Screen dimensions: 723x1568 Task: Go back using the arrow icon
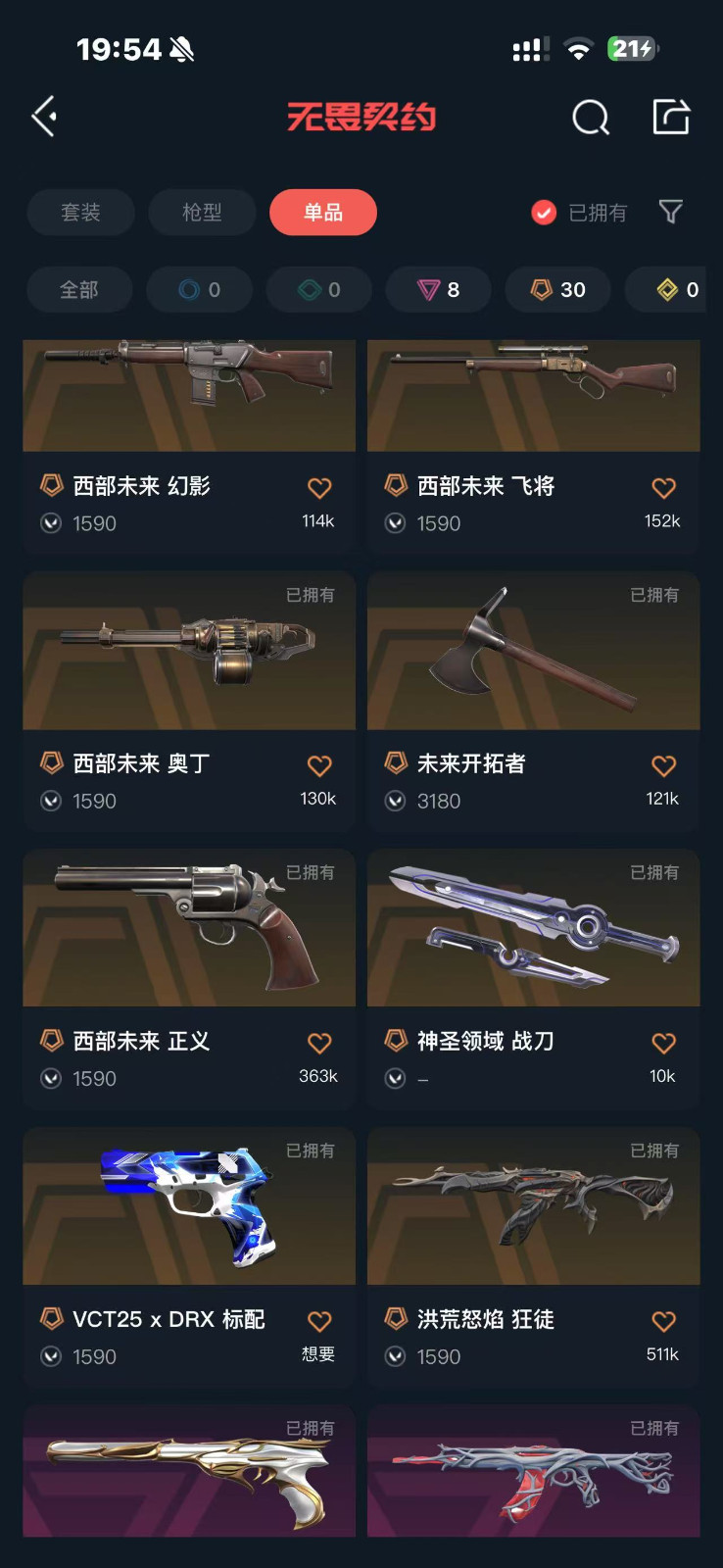(44, 117)
